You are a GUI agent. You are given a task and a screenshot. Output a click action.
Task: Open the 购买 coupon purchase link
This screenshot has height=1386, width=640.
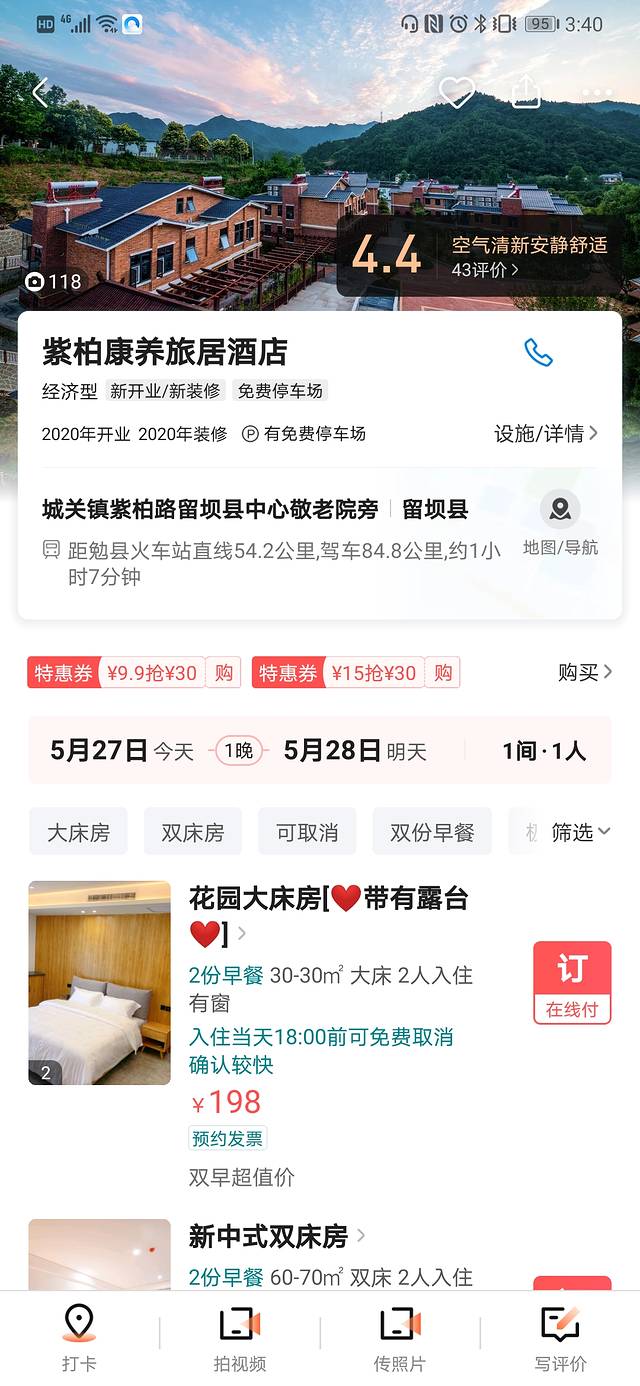click(x=585, y=673)
